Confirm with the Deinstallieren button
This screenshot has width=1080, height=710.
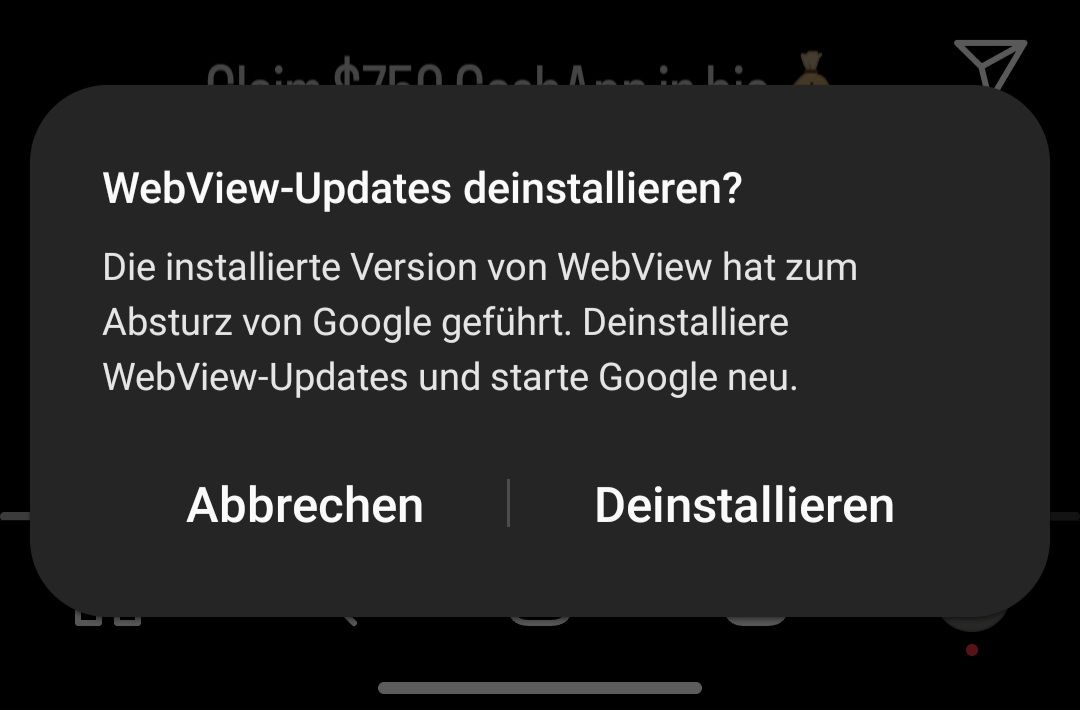click(x=744, y=505)
